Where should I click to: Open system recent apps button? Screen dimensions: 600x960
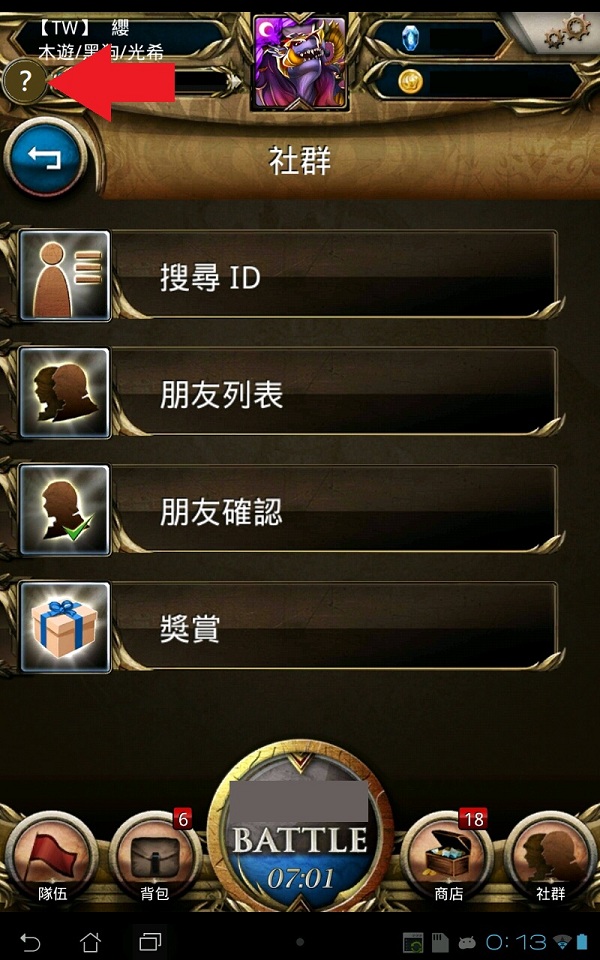(149, 941)
